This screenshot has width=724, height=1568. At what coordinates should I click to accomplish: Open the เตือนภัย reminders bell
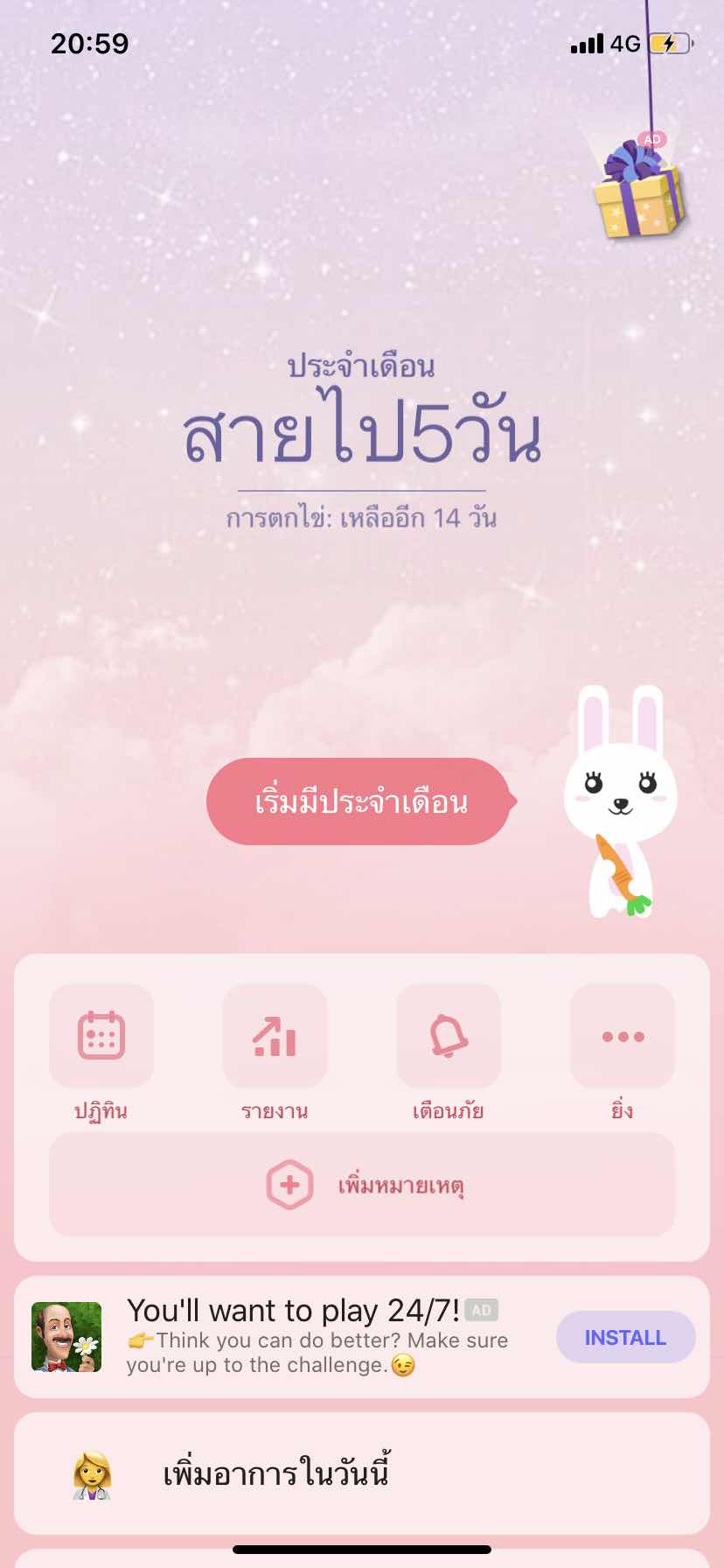click(x=449, y=1037)
